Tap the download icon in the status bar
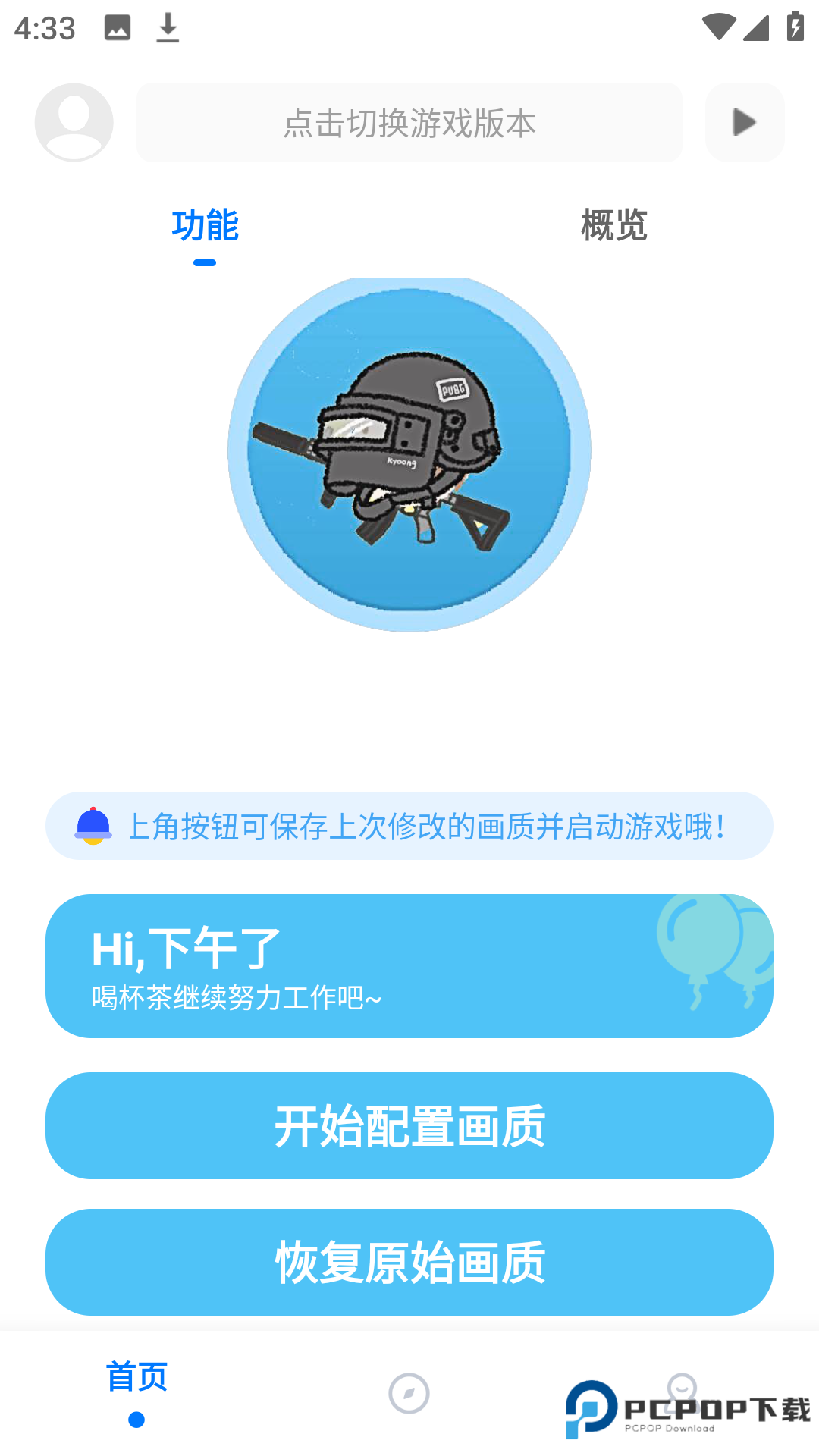 (168, 28)
